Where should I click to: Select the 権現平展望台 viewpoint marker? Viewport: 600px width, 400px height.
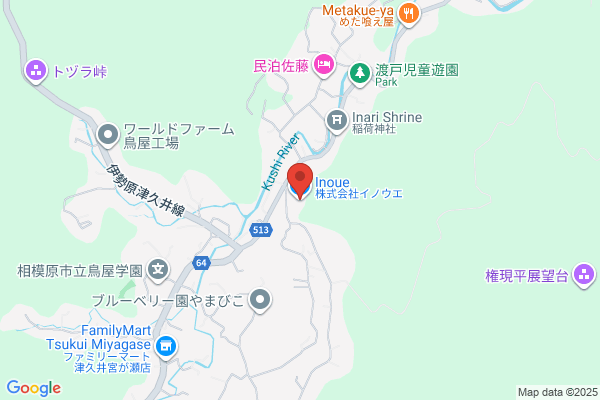pos(585,273)
